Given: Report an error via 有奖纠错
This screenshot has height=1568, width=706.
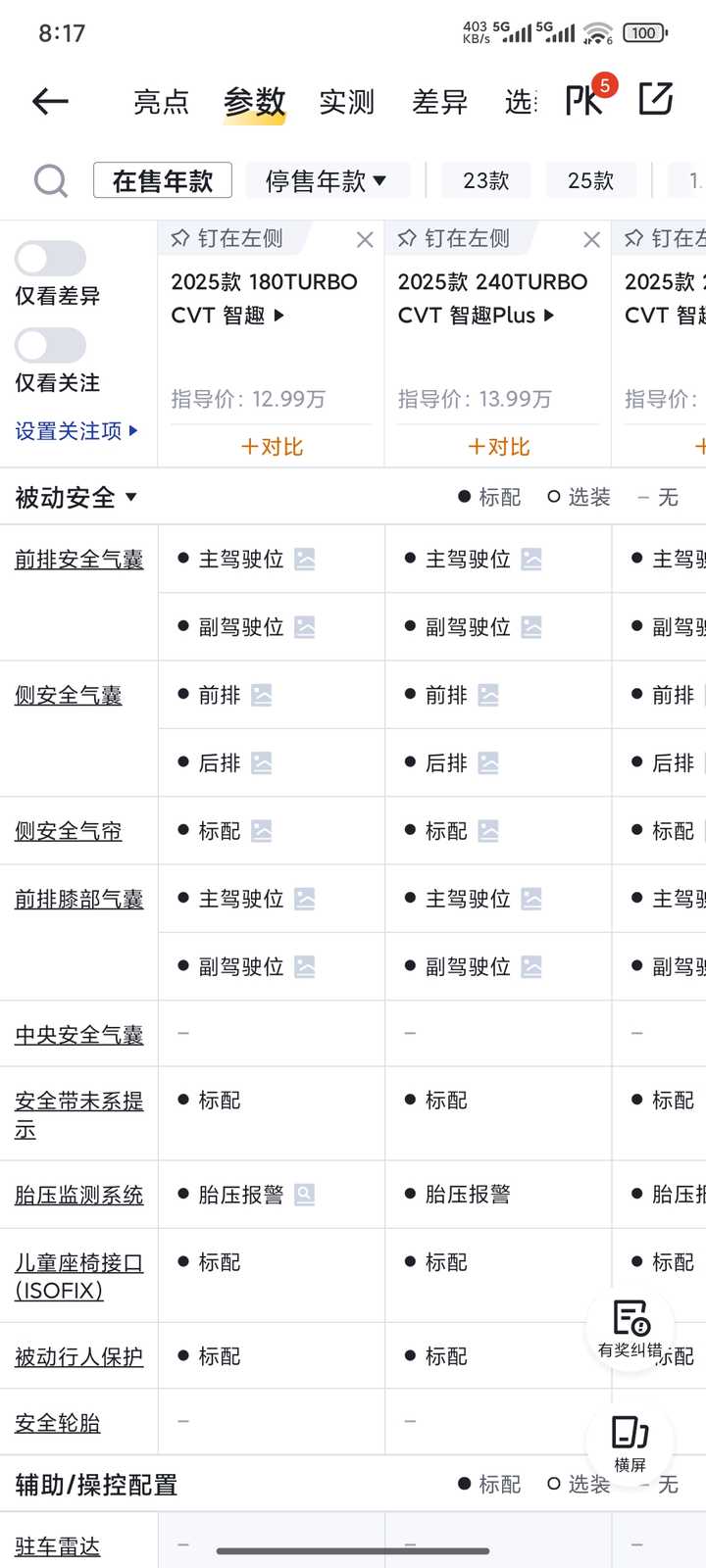Looking at the screenshot, I should coord(630,1328).
